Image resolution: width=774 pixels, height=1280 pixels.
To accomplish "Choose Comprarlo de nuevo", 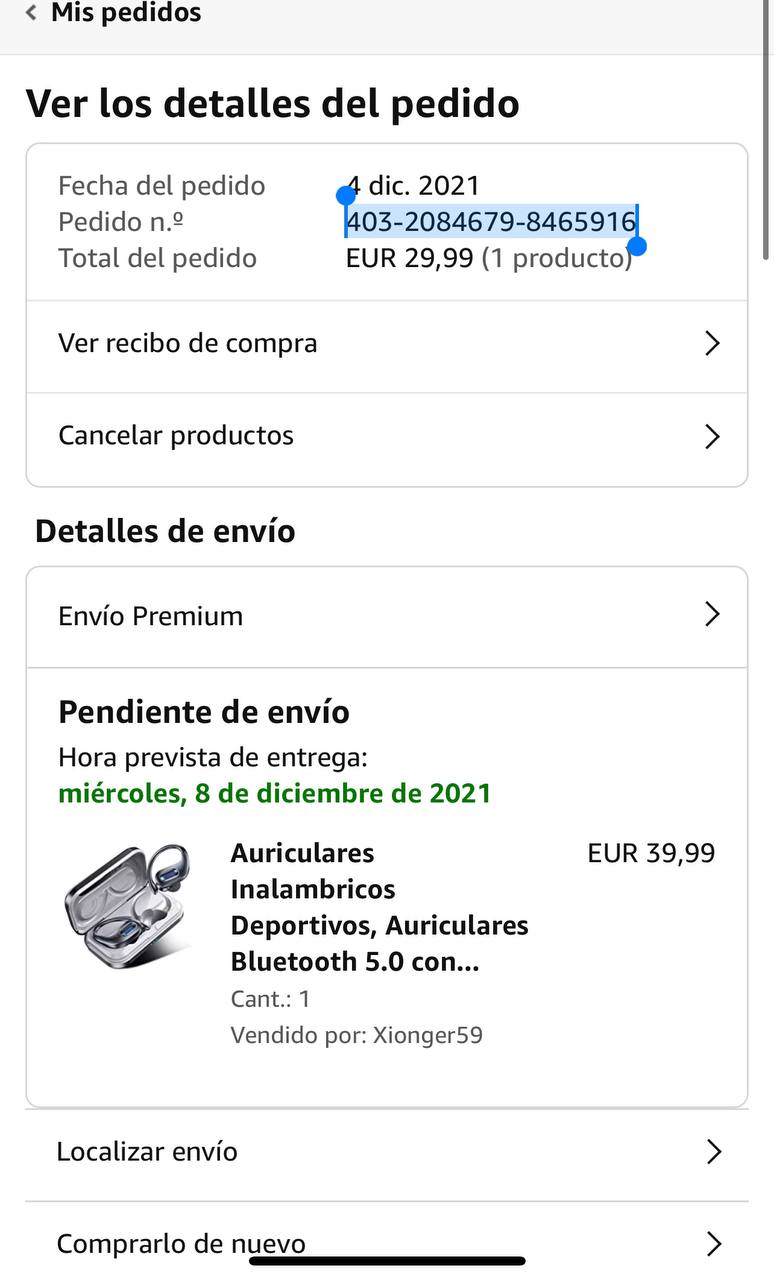I will [386, 1242].
